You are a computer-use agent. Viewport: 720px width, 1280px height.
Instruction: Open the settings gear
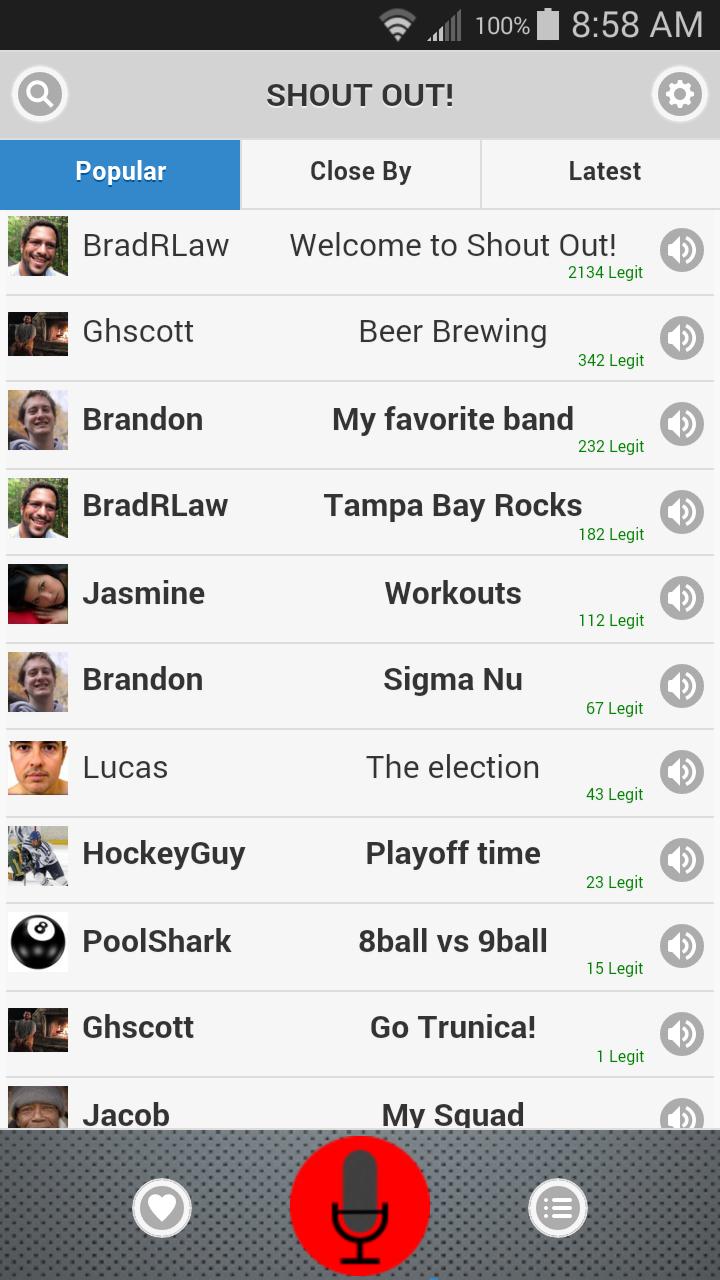[679, 95]
